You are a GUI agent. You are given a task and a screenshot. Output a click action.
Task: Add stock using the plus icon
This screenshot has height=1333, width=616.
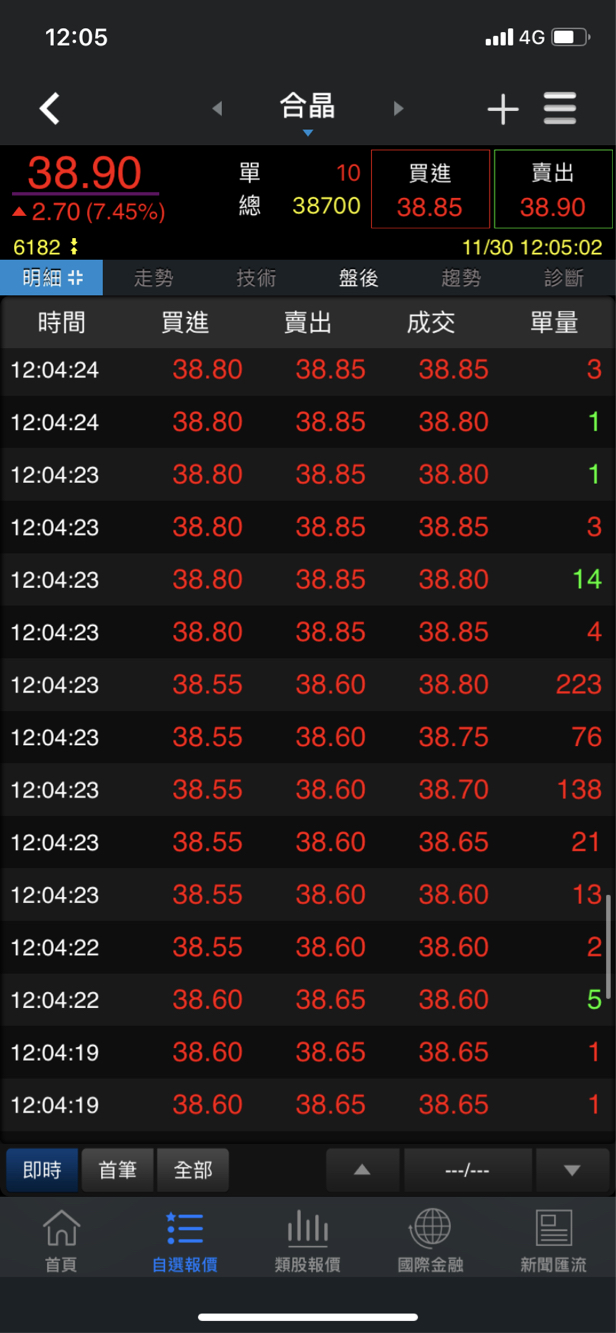pyautogui.click(x=503, y=109)
